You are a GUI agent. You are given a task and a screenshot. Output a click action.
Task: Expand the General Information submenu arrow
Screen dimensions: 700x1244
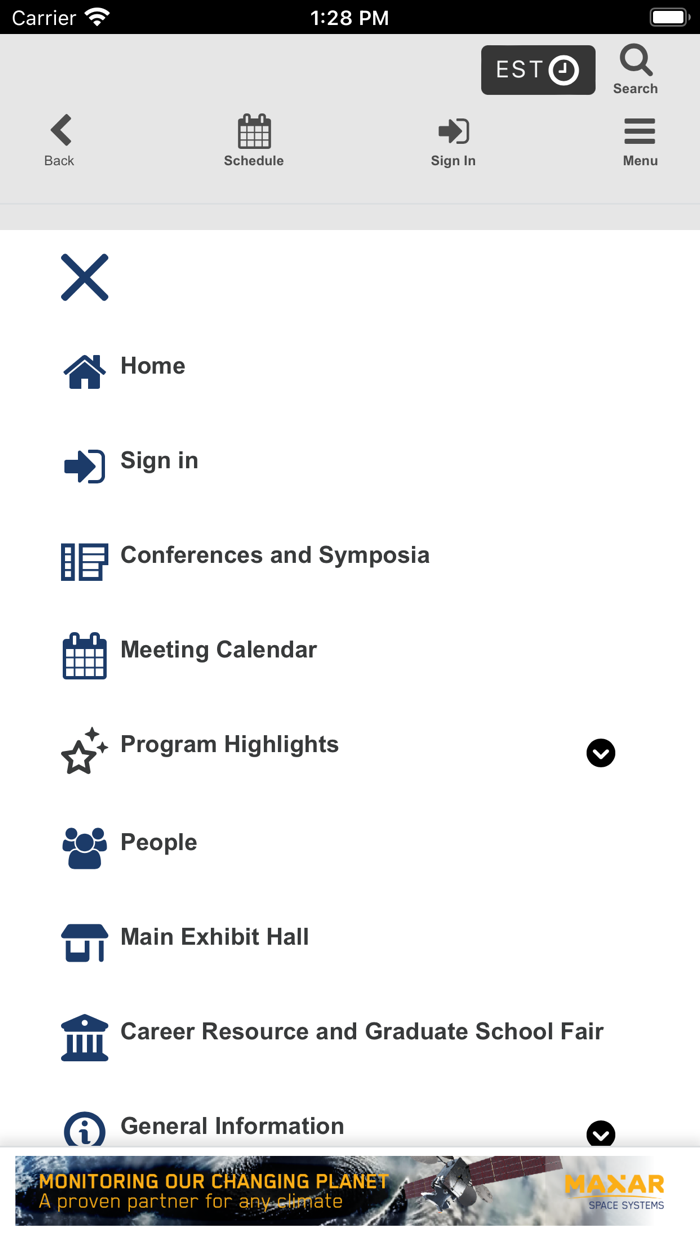click(x=601, y=1133)
